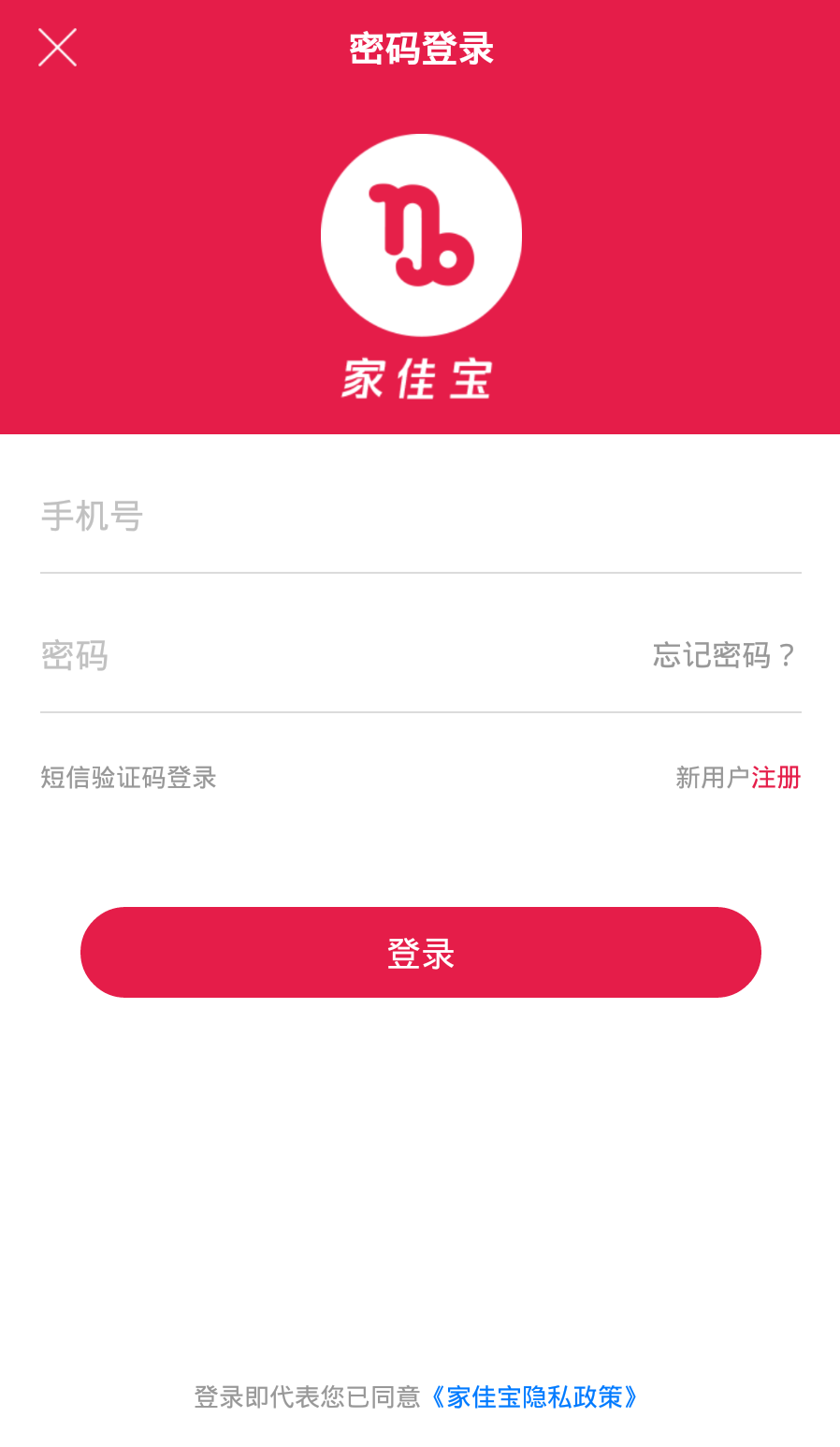Switch to 短信验证码登录 SMS login
Image resolution: width=840 pixels, height=1447 pixels.
click(128, 778)
